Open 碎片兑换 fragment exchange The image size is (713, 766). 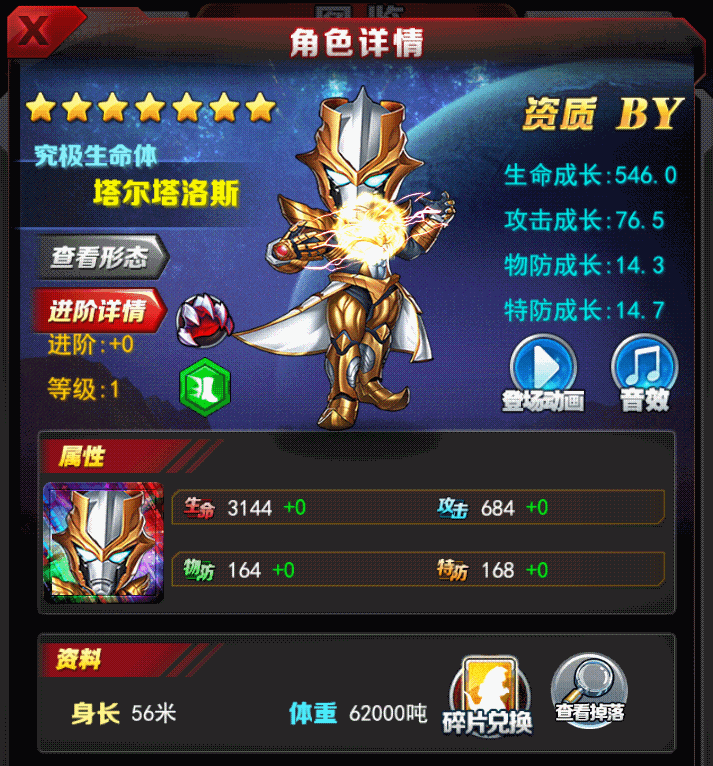487,695
